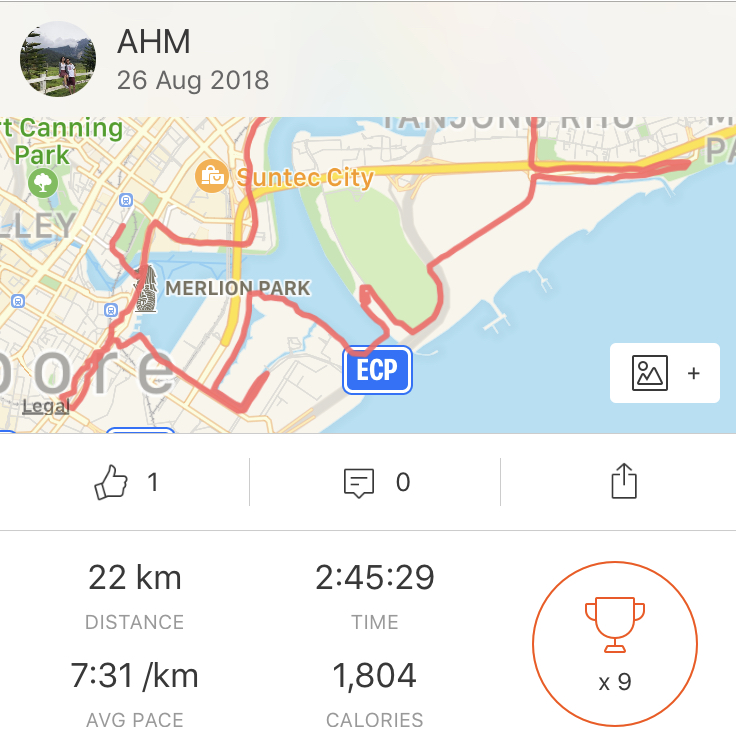This screenshot has width=736, height=754.
Task: Open the Legal link on the map
Action: click(45, 406)
